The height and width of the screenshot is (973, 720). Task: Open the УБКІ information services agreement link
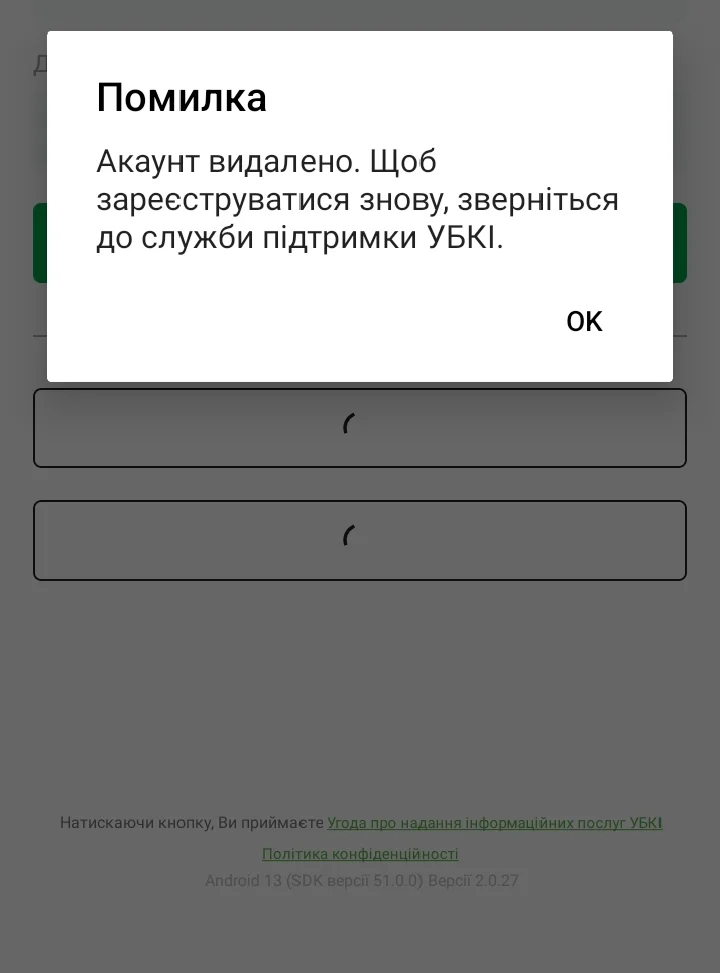[495, 823]
